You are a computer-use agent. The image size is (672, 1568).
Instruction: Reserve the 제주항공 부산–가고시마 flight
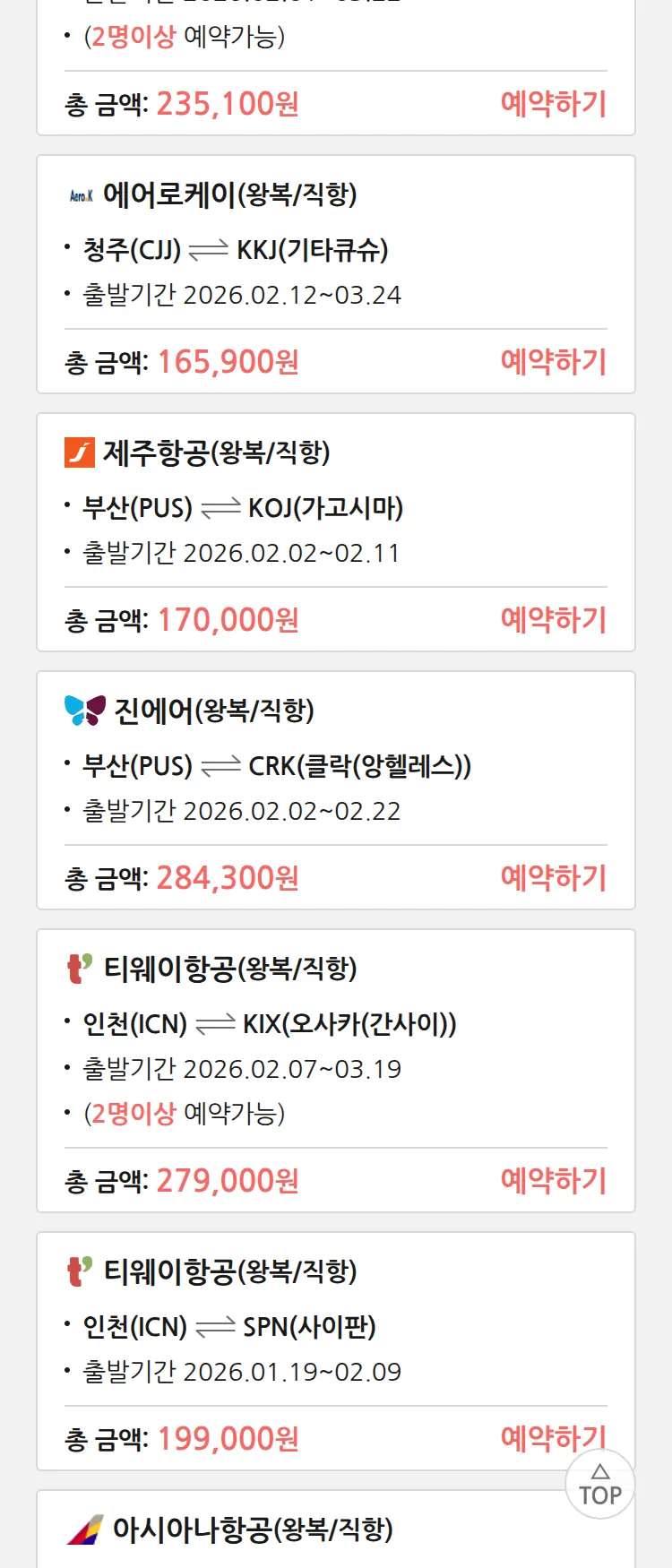553,620
